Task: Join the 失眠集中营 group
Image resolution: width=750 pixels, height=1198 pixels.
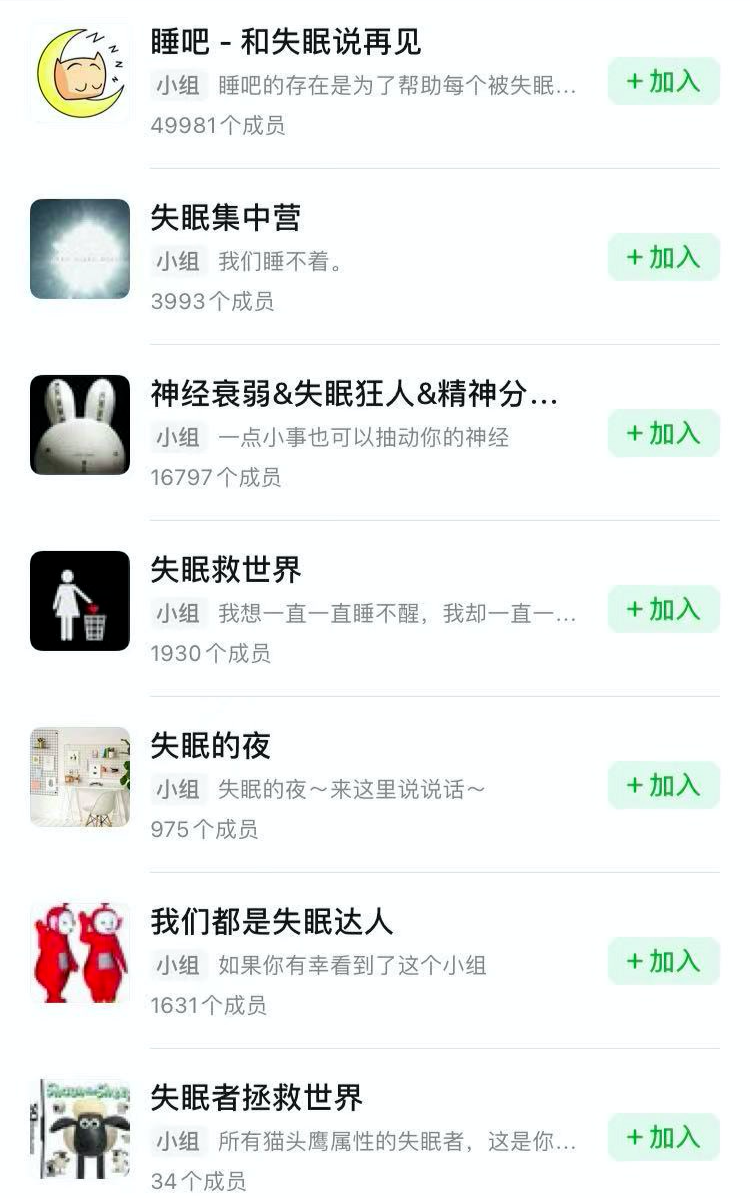Action: tap(663, 258)
